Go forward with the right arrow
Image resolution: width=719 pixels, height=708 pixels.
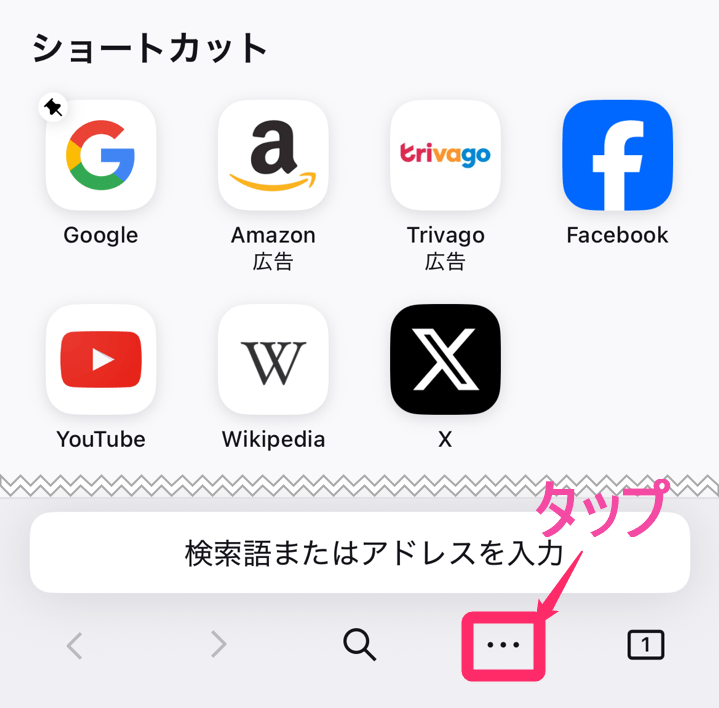click(x=218, y=645)
